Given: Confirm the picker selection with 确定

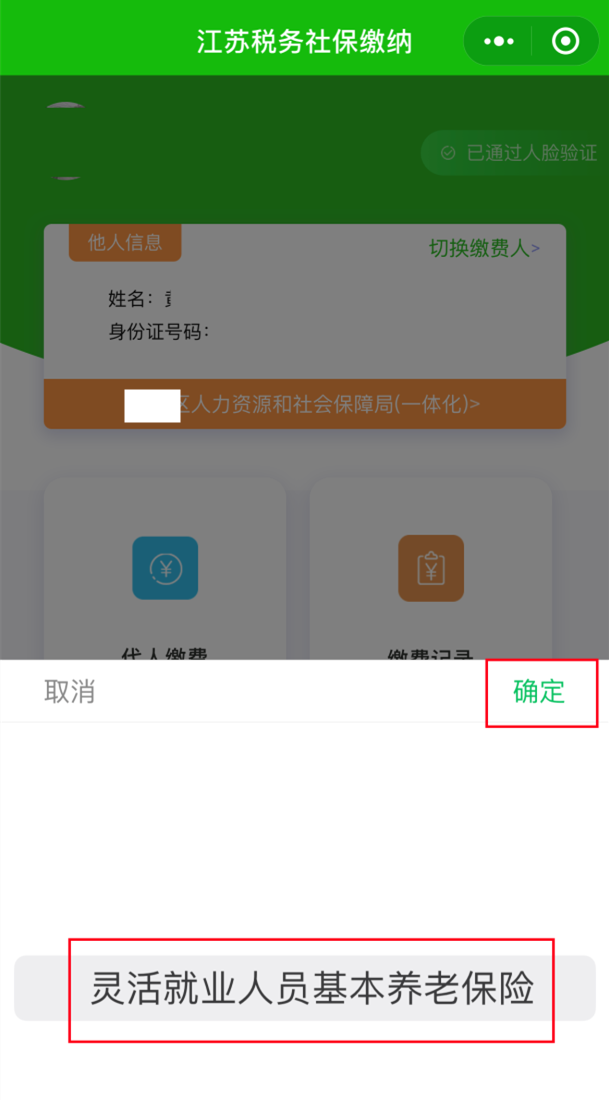Looking at the screenshot, I should [x=539, y=692].
